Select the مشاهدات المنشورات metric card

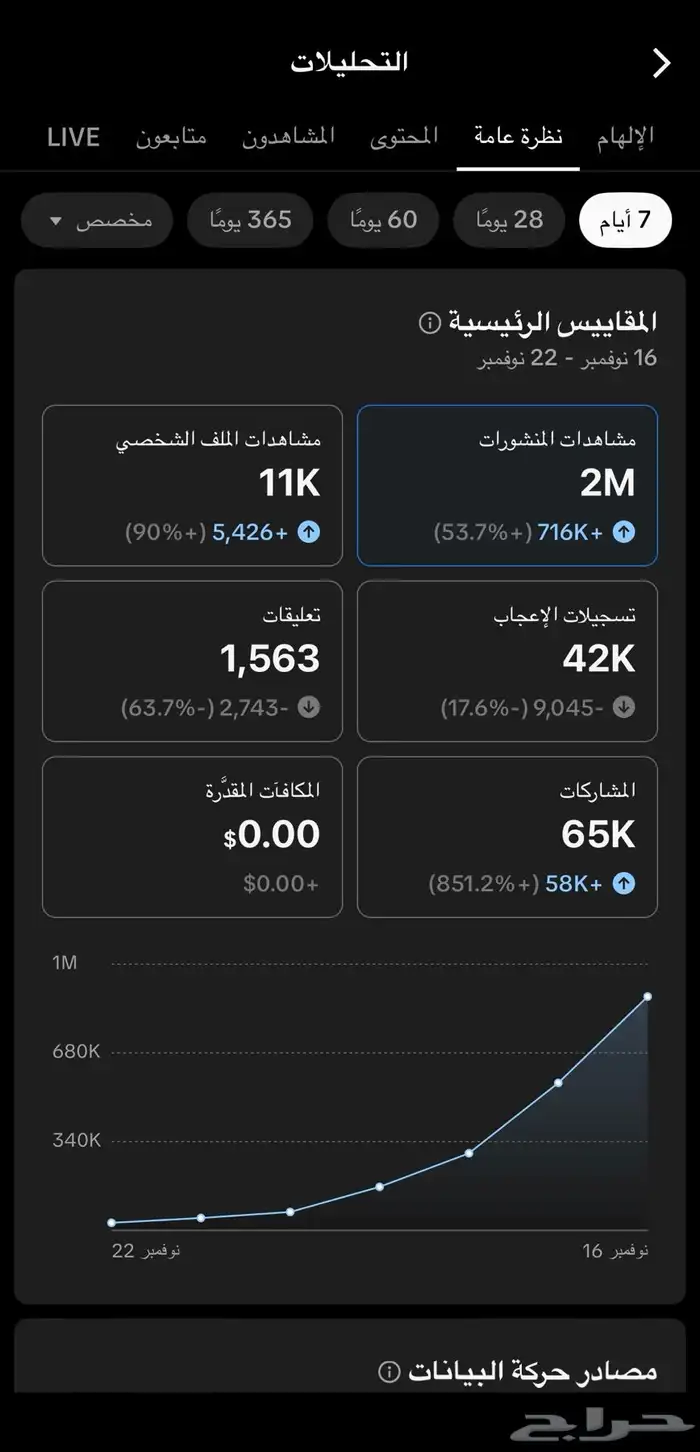point(507,485)
